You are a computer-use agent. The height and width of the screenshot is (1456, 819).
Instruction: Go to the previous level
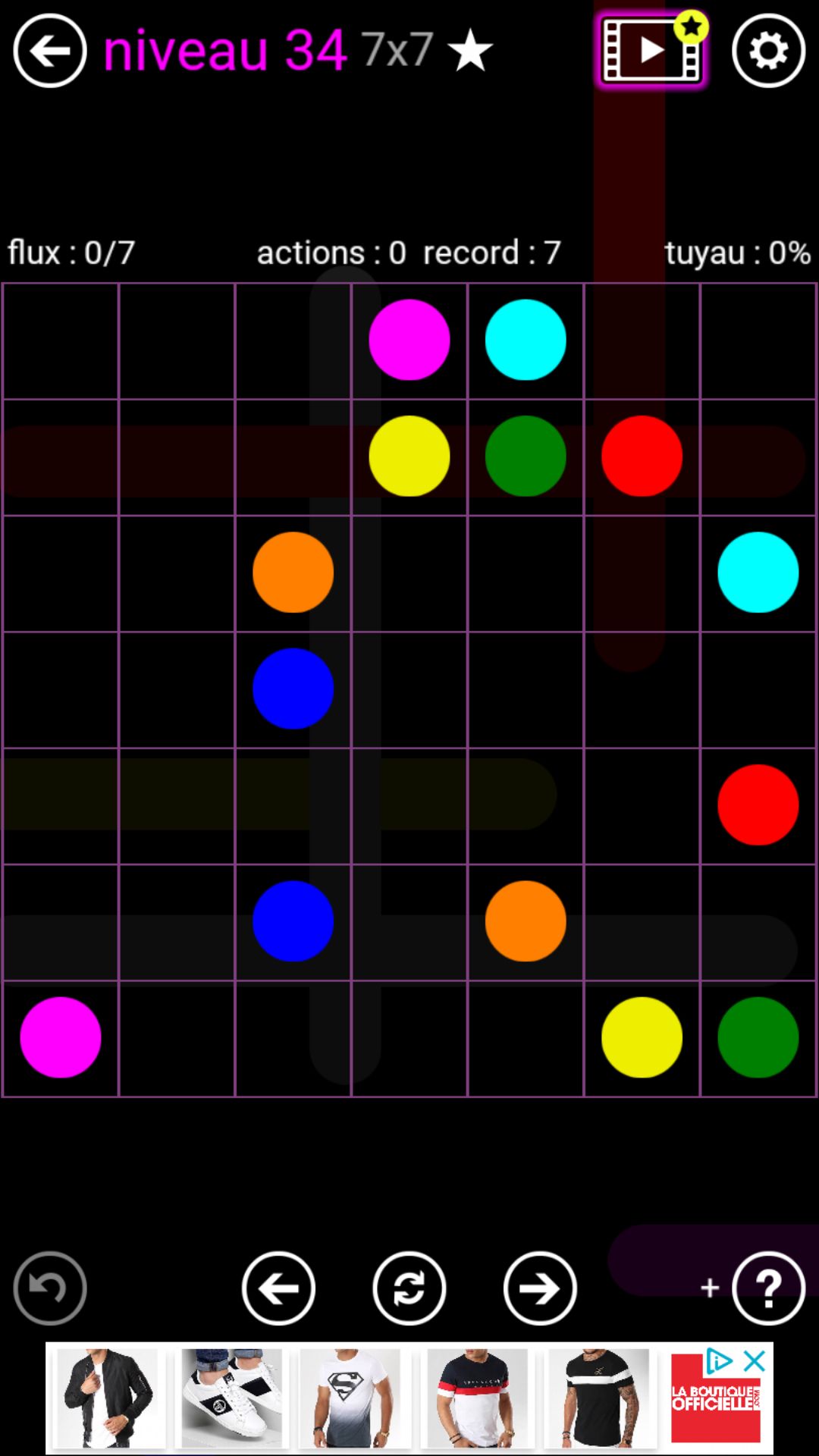point(278,1288)
